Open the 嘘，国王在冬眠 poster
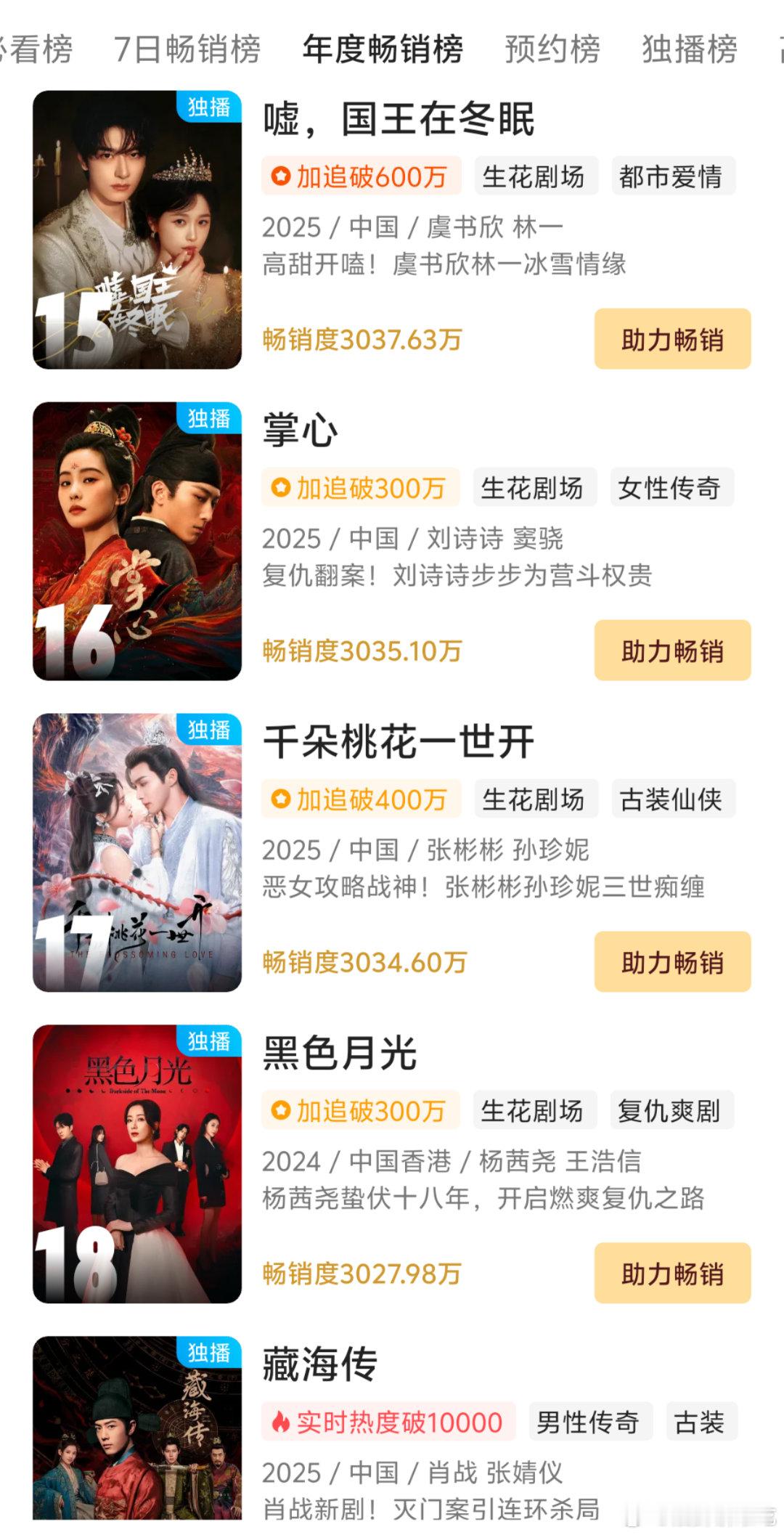 pyautogui.click(x=137, y=229)
